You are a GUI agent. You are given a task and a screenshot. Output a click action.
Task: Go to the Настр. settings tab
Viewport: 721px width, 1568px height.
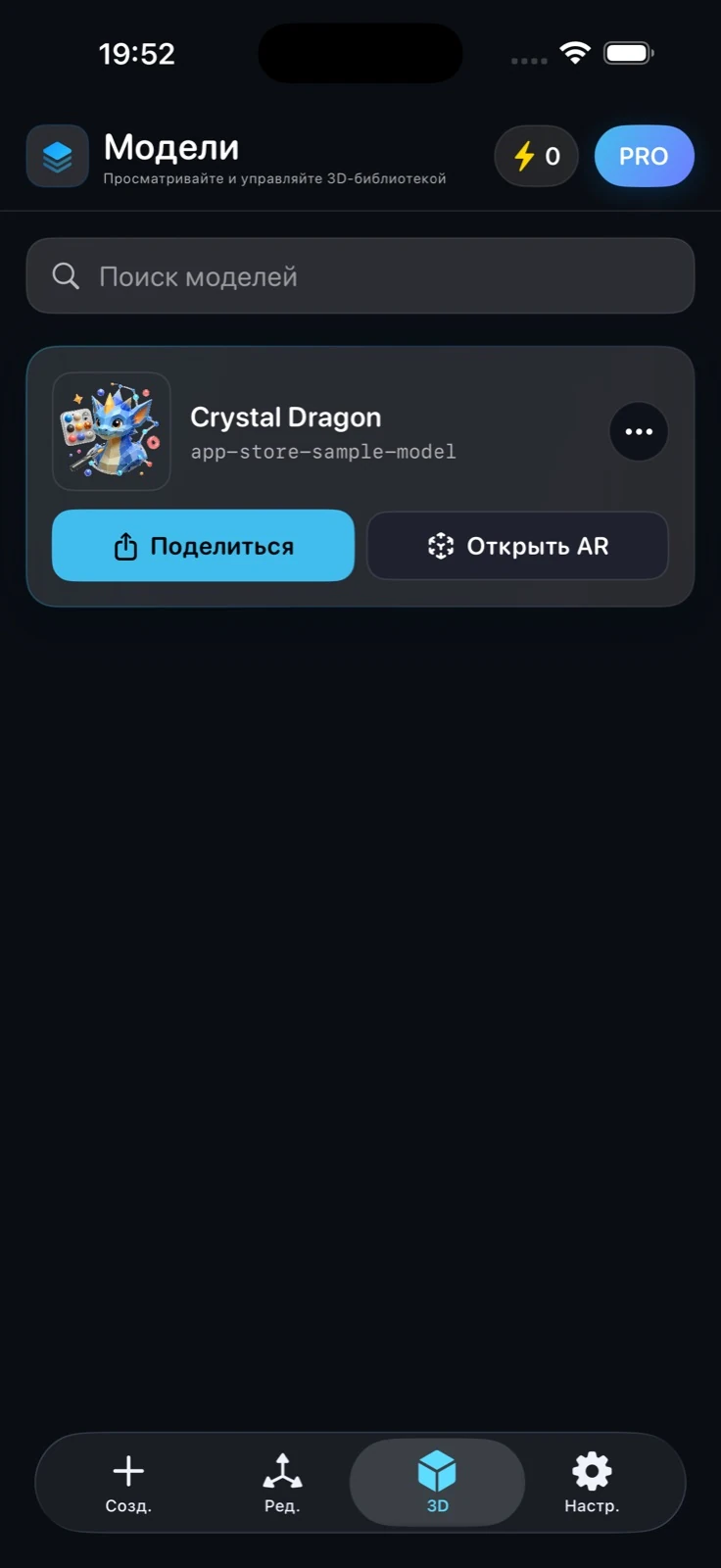592,1483
